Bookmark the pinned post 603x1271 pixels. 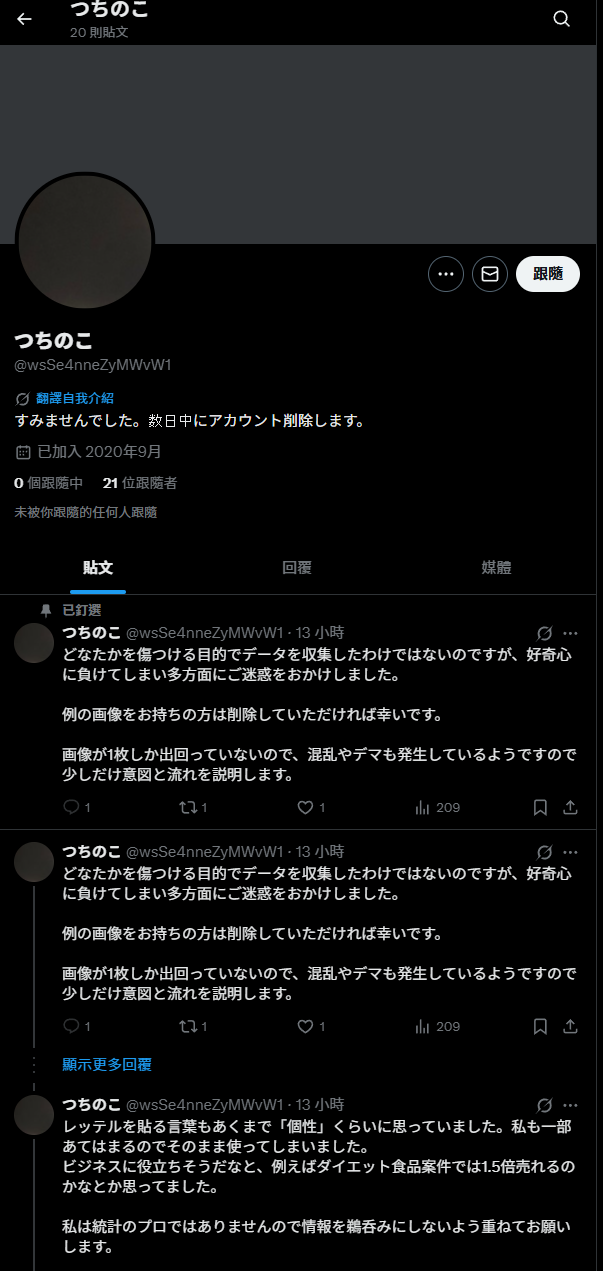540,807
